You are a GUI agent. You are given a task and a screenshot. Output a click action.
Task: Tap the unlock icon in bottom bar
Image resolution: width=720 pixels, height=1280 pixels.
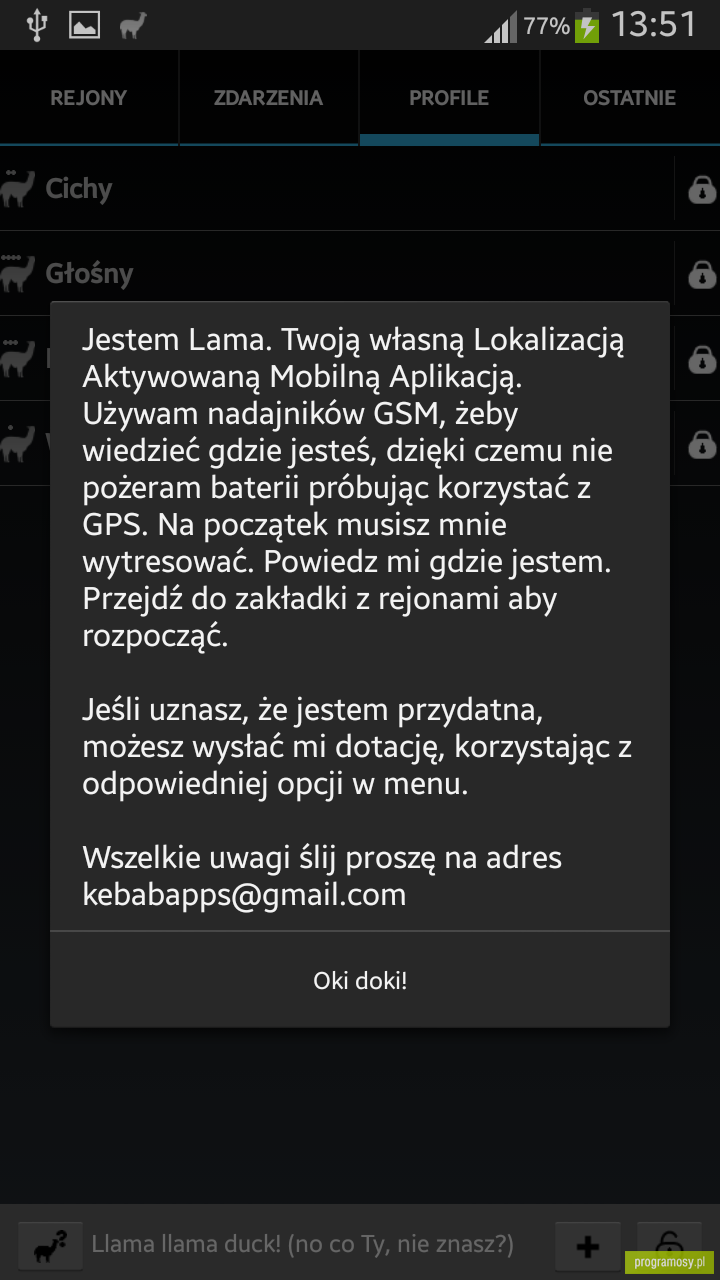coord(669,1246)
